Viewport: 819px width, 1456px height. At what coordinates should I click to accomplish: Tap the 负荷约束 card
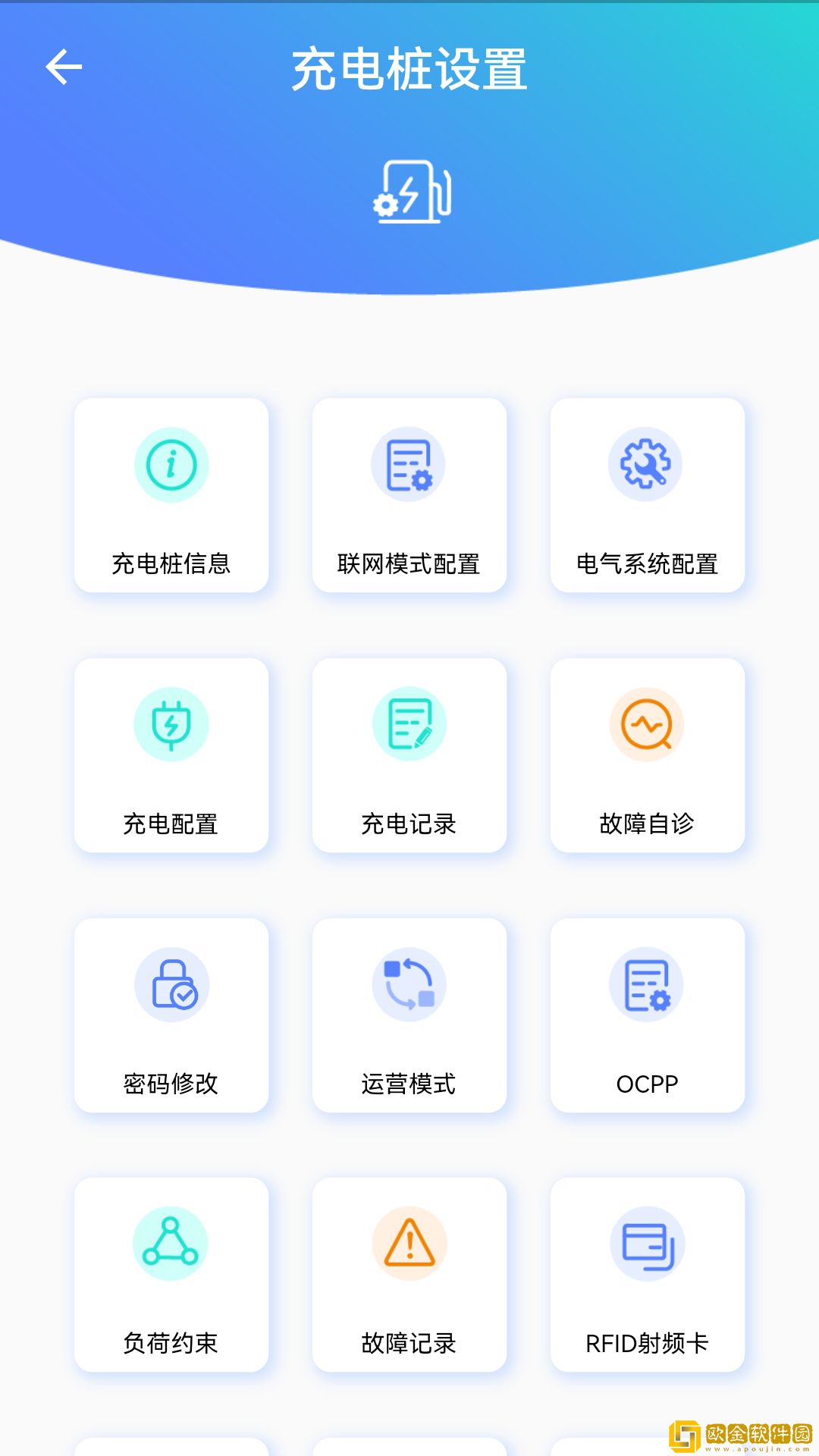point(171,1275)
